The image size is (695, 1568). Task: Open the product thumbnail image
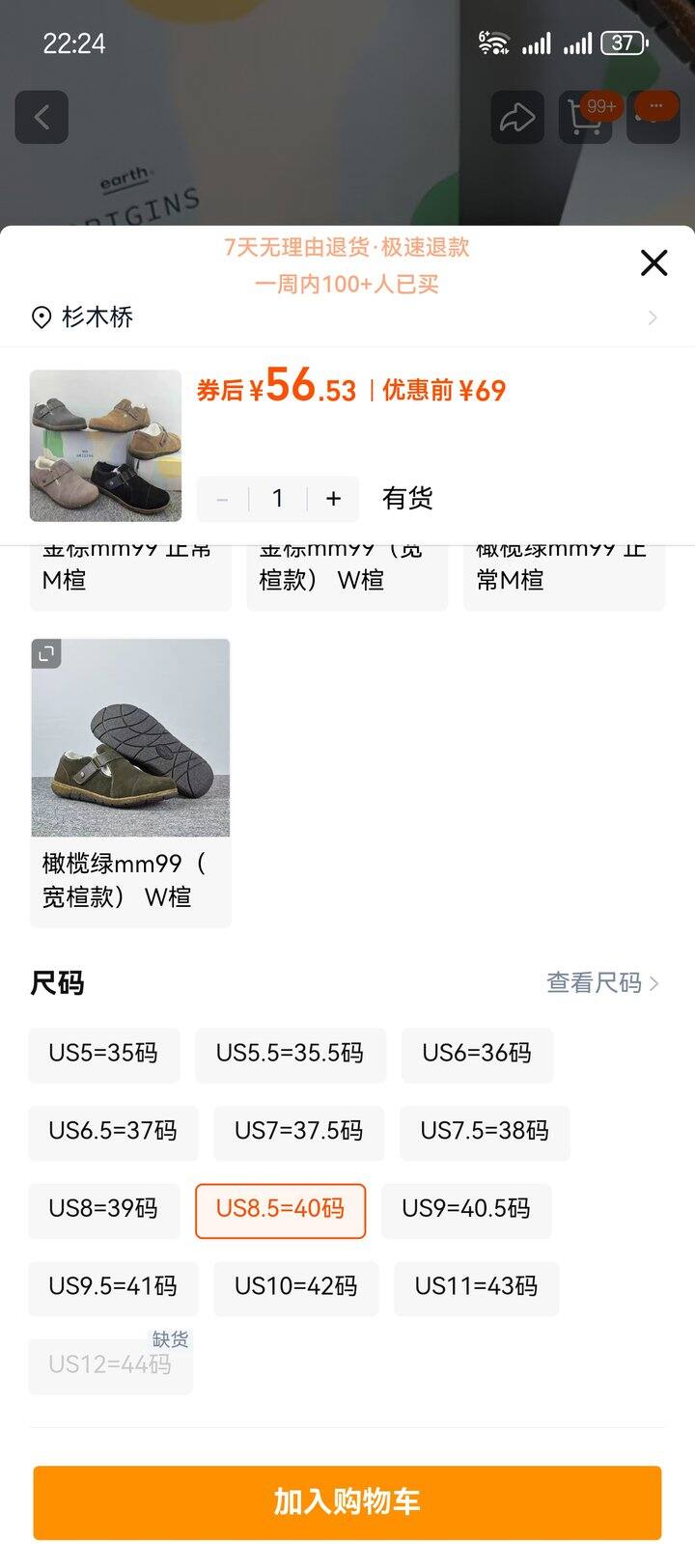pos(105,446)
